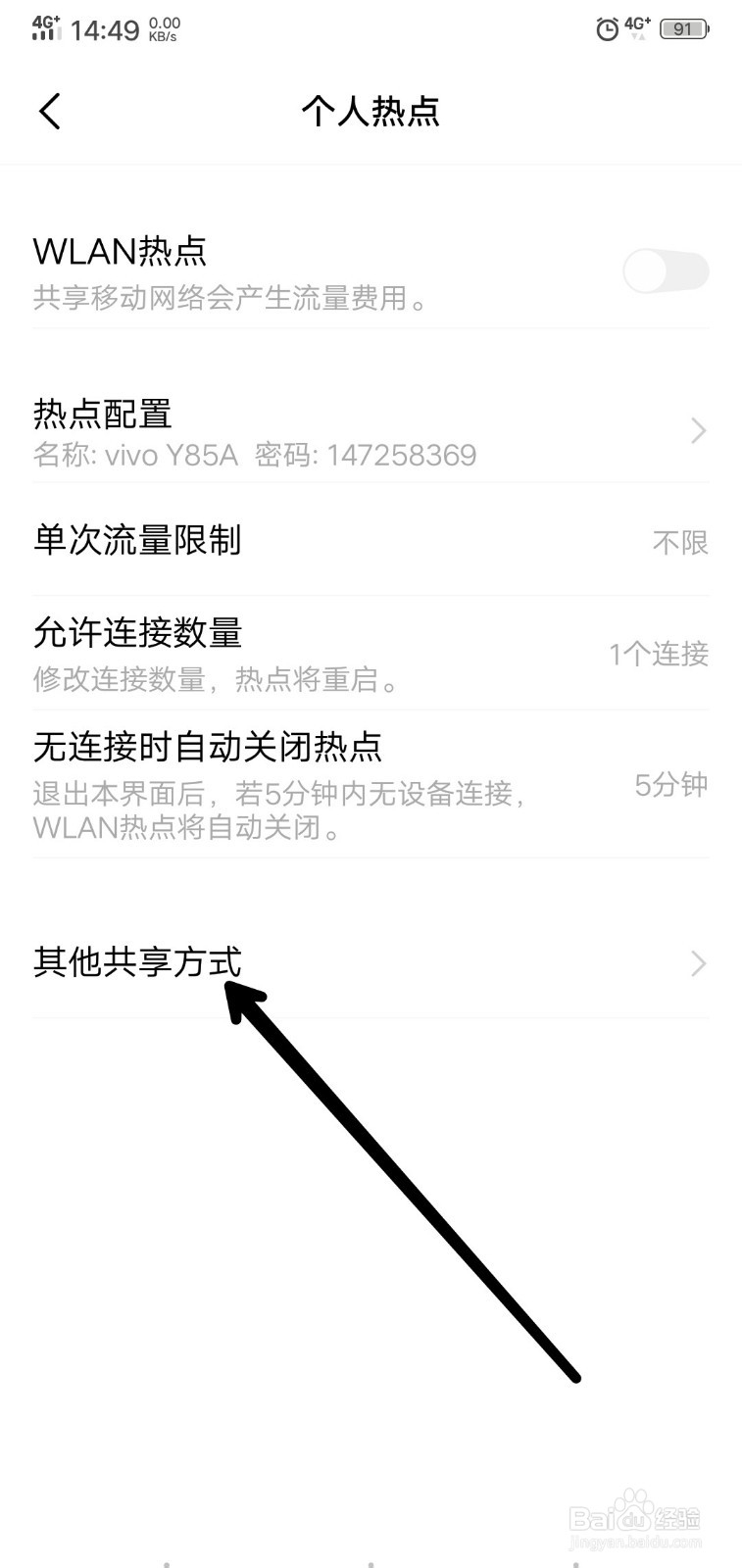Tap the battery indicator showing 91
Image resolution: width=742 pixels, height=1568 pixels.
685,29
